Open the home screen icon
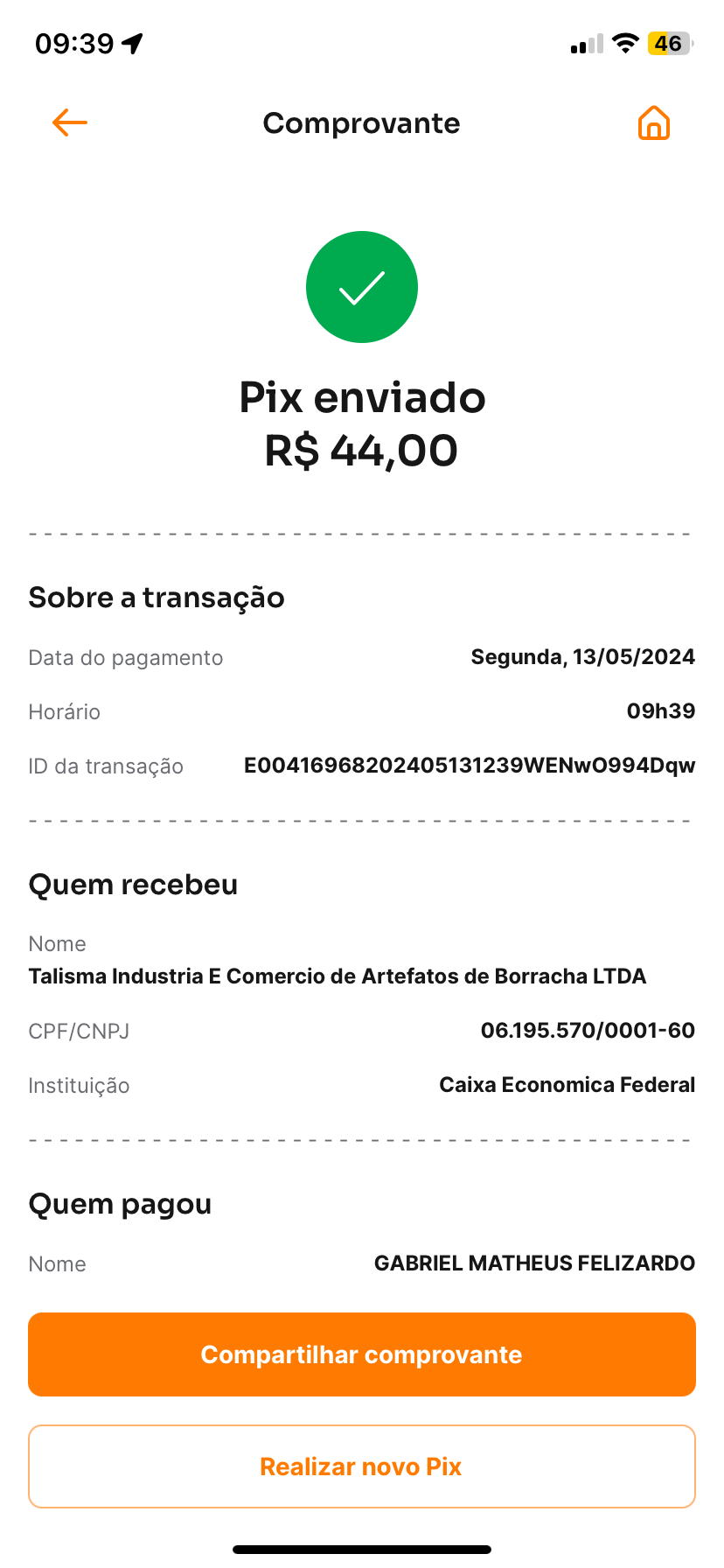724x1568 pixels. (653, 123)
